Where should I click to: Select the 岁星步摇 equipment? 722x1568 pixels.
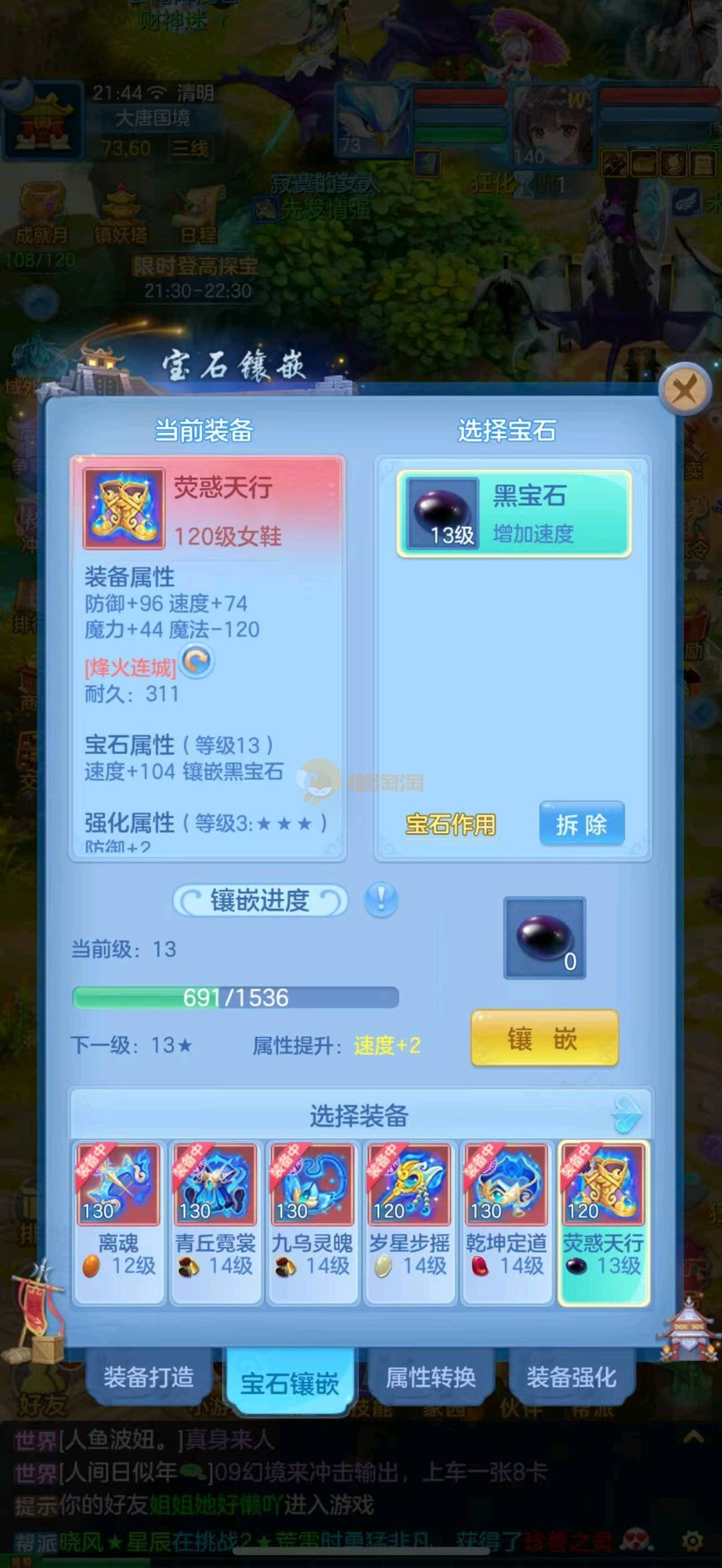(409, 1221)
